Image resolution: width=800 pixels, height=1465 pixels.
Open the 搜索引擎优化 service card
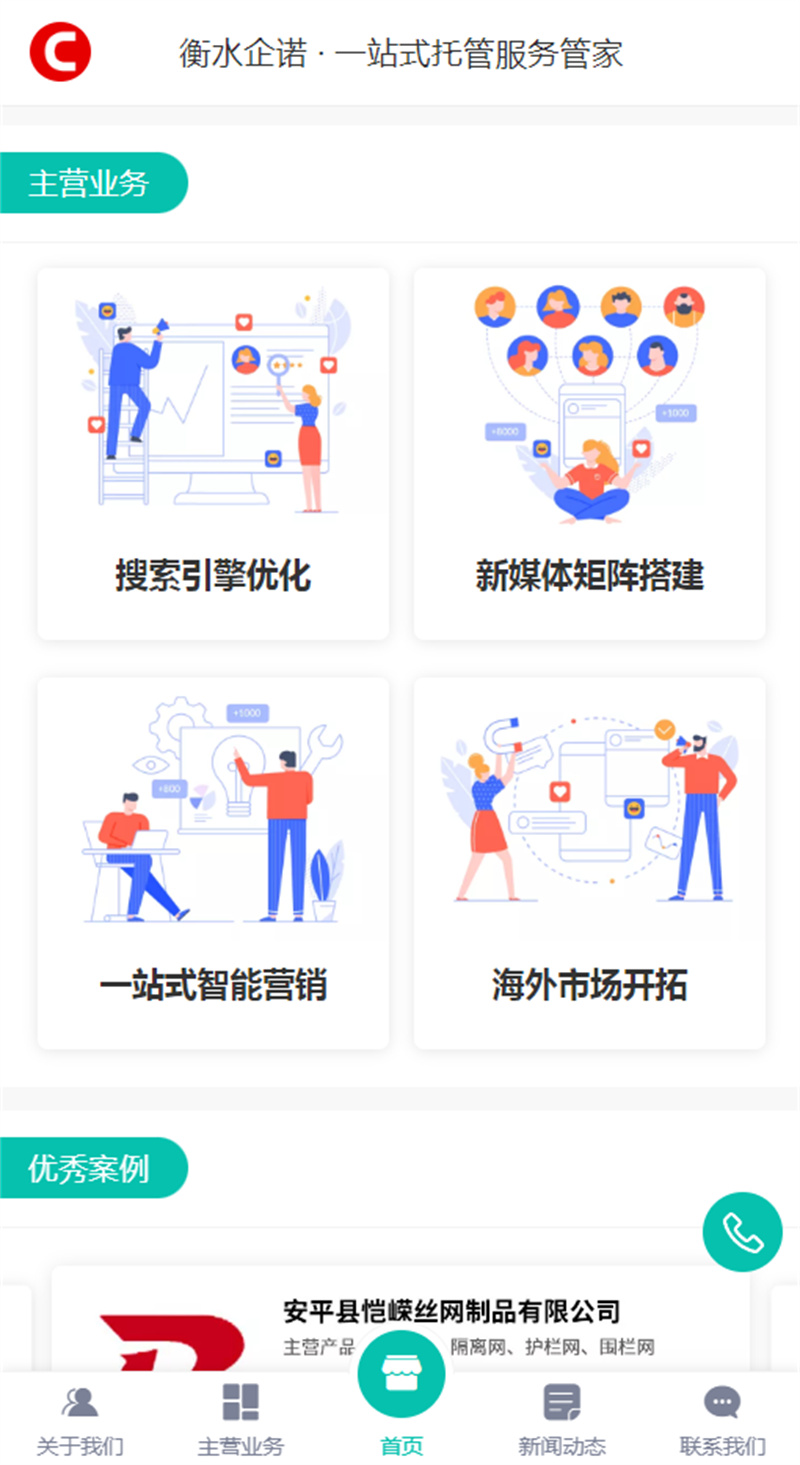tap(213, 453)
